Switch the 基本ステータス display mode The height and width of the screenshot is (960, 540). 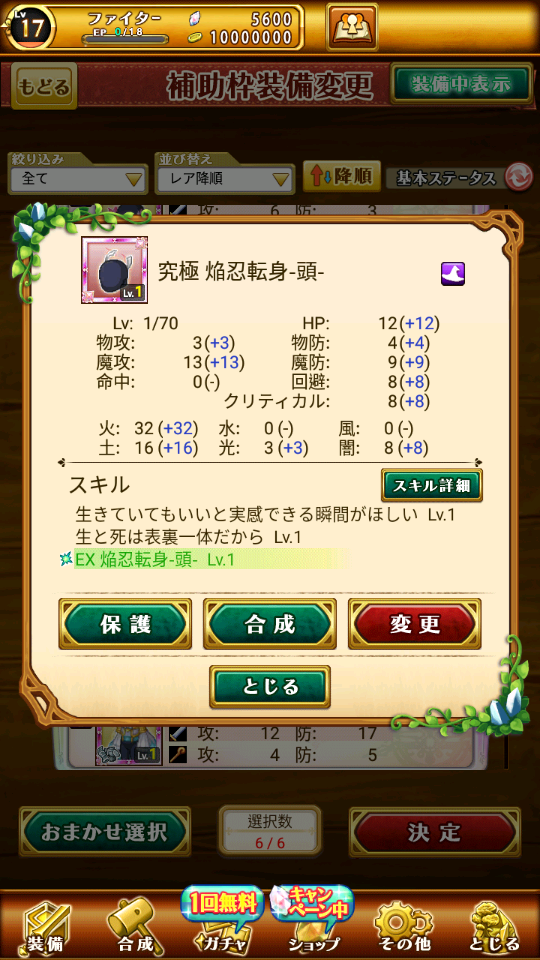click(456, 178)
